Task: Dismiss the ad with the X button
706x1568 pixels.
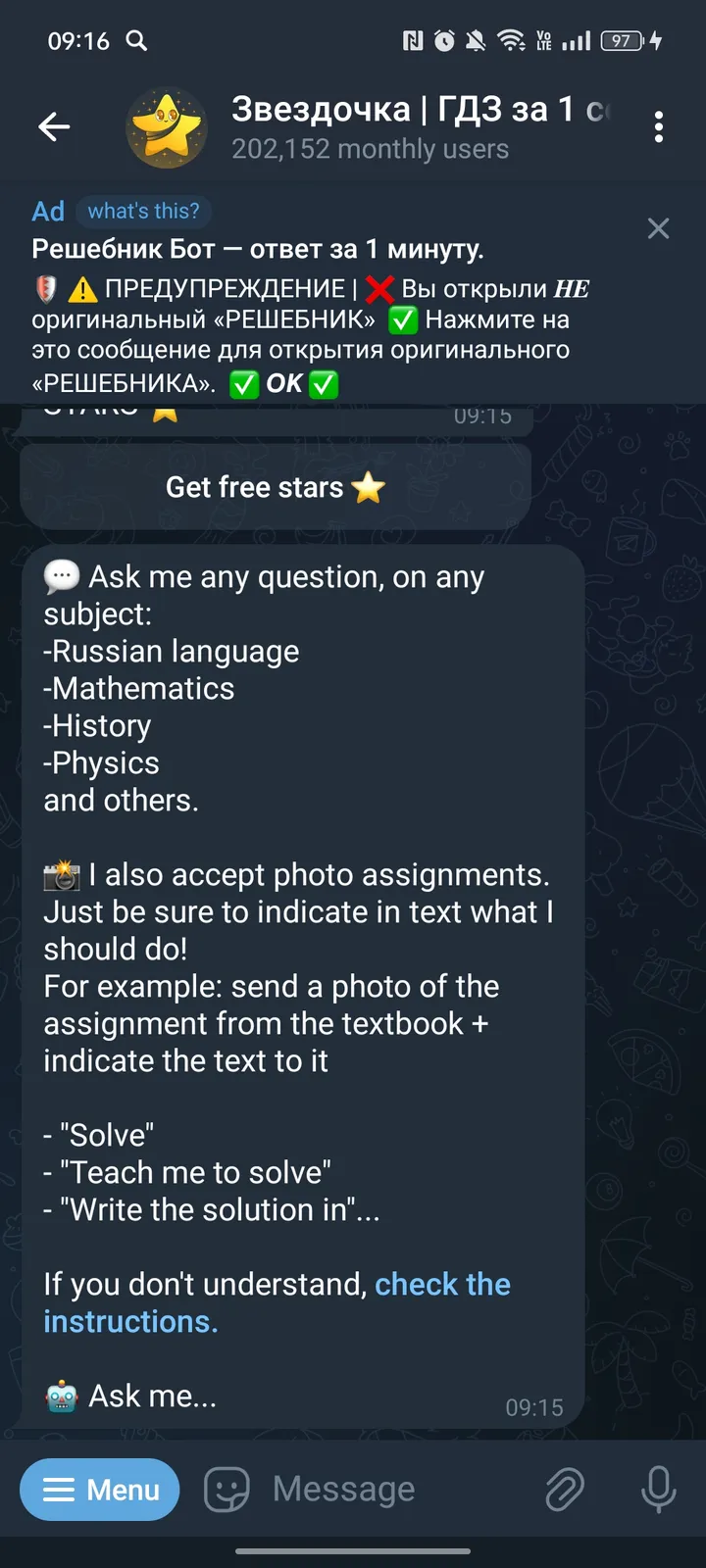Action: point(658,228)
